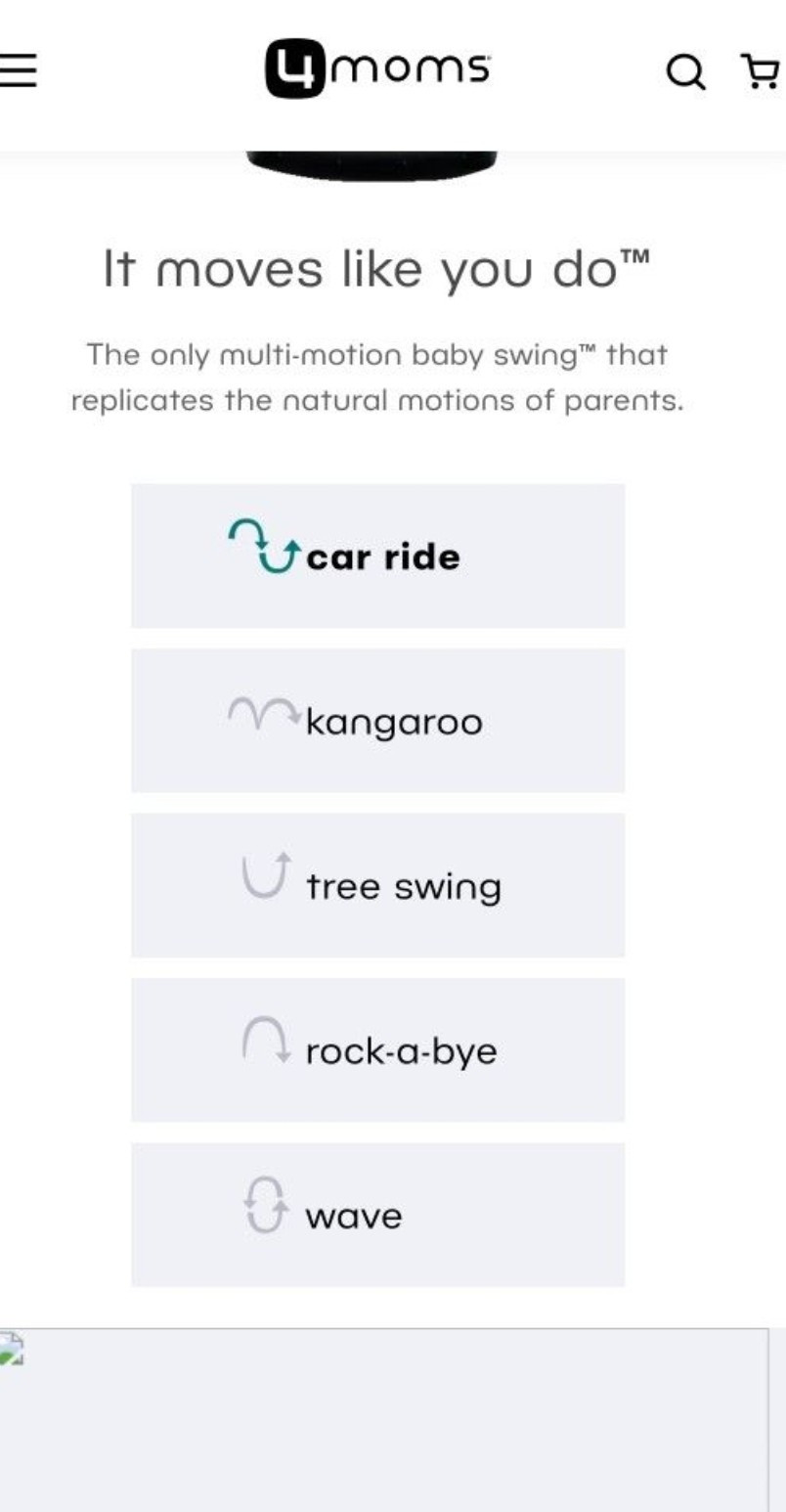Select the car ride motion
This screenshot has height=1512, width=786.
point(377,556)
